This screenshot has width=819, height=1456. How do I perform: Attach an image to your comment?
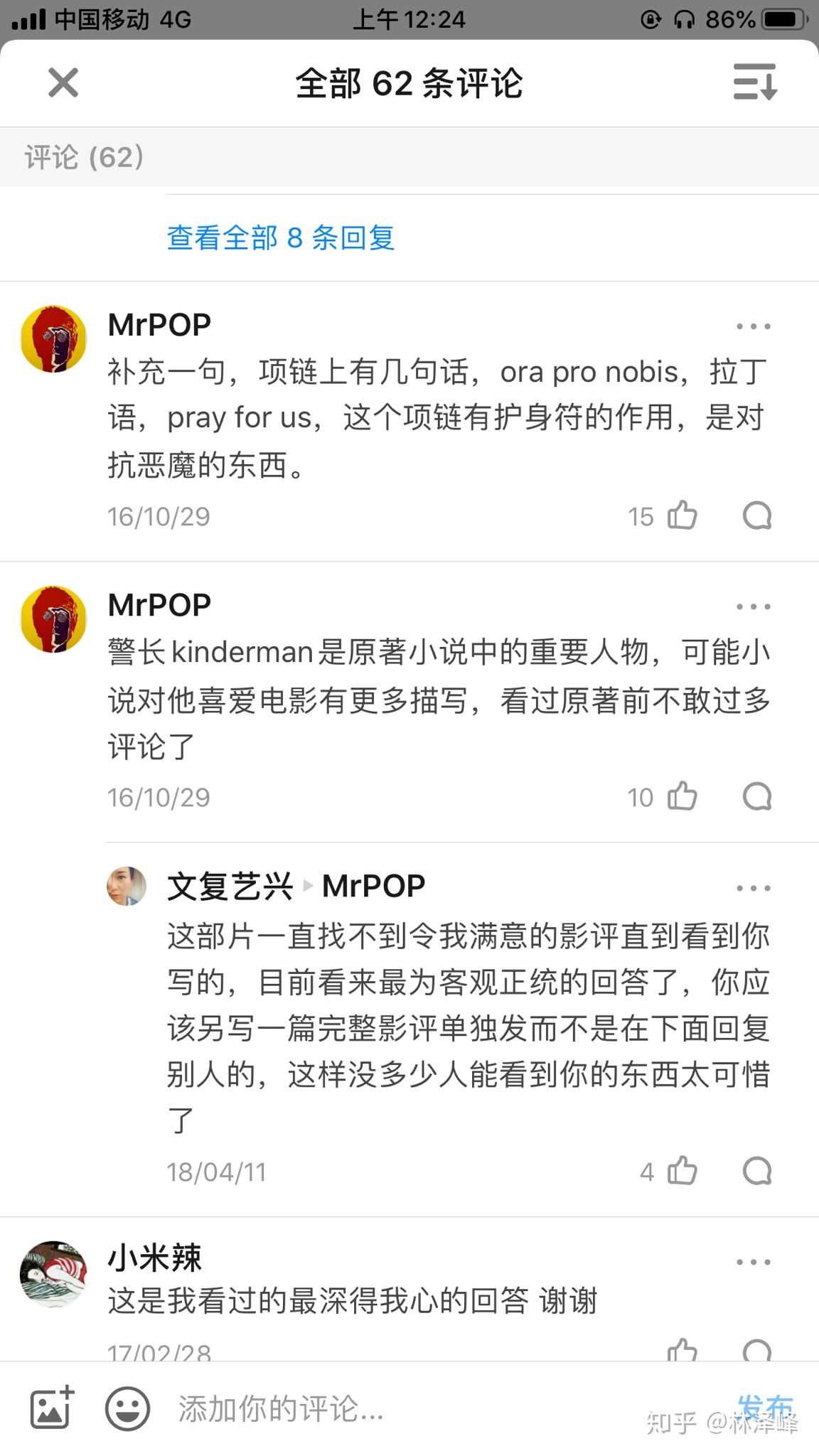(52, 1408)
